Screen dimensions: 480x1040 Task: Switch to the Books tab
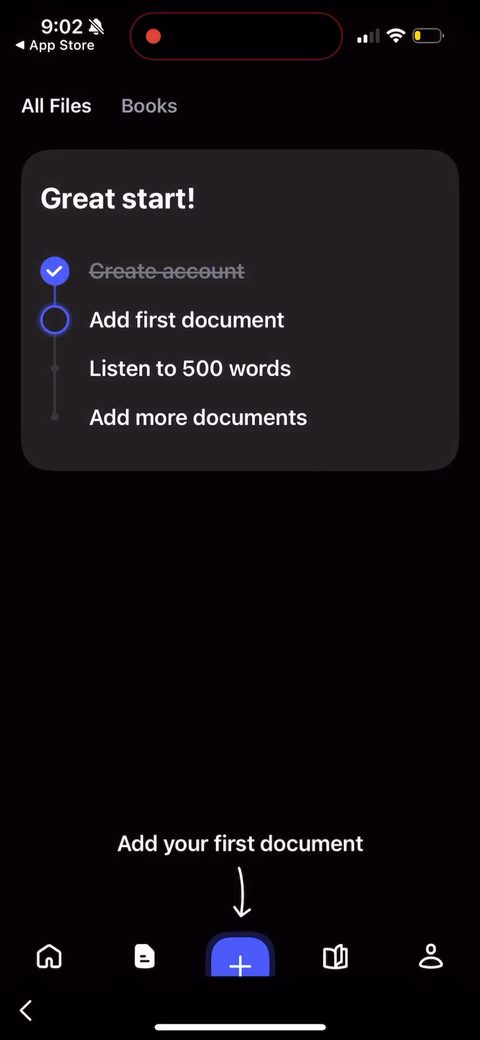pos(149,106)
